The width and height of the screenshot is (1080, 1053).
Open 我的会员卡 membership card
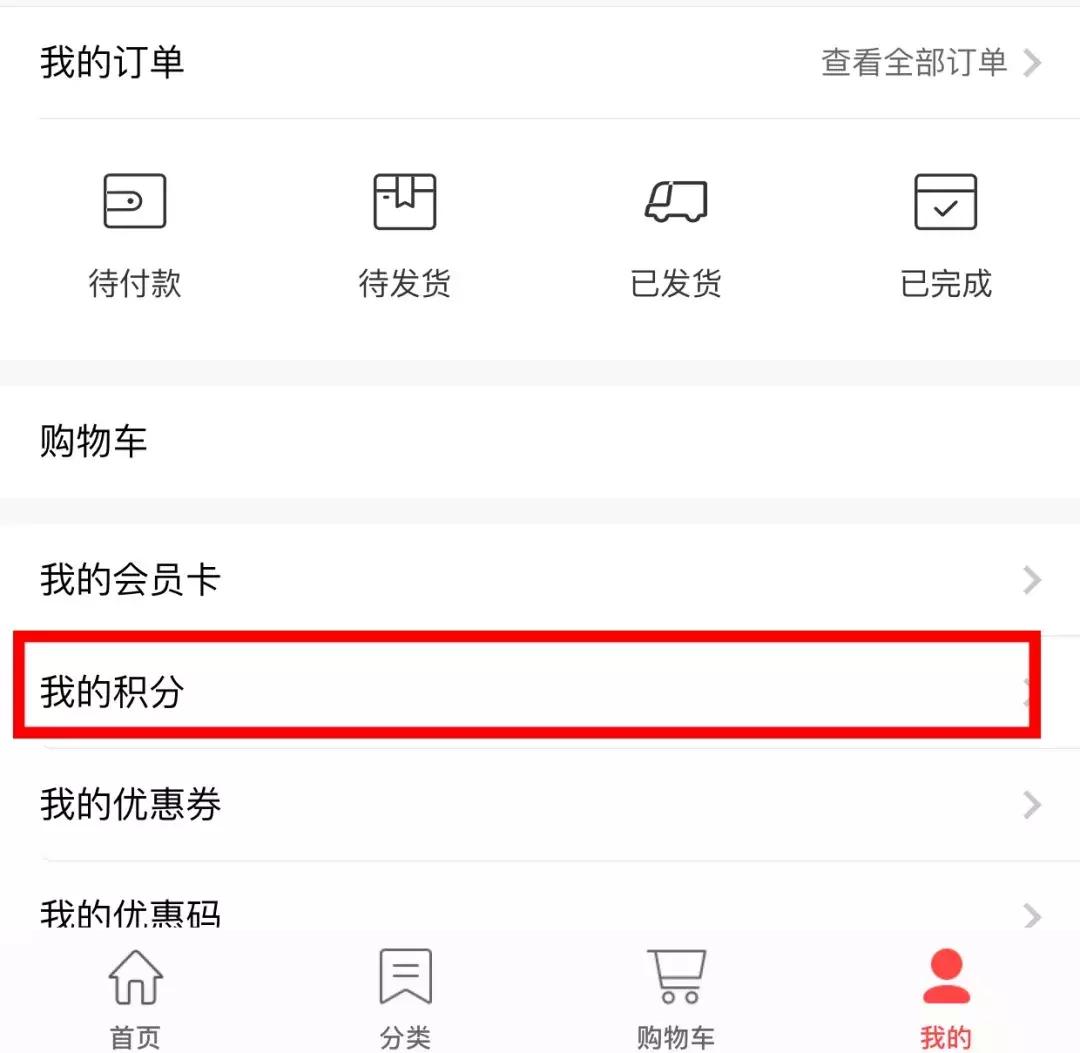[x=540, y=580]
